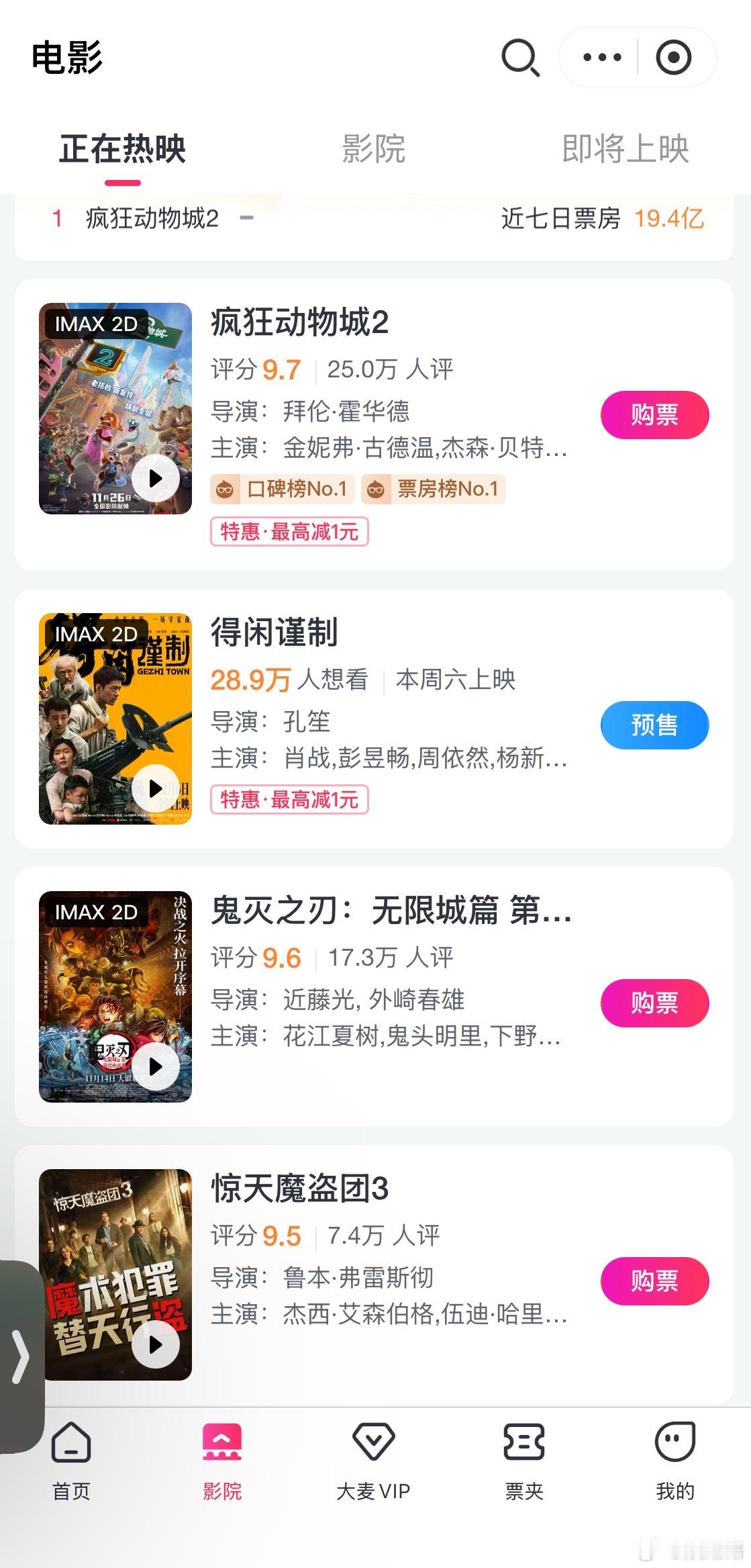
Task: Close the mini program with the circle button
Action: pyautogui.click(x=673, y=58)
